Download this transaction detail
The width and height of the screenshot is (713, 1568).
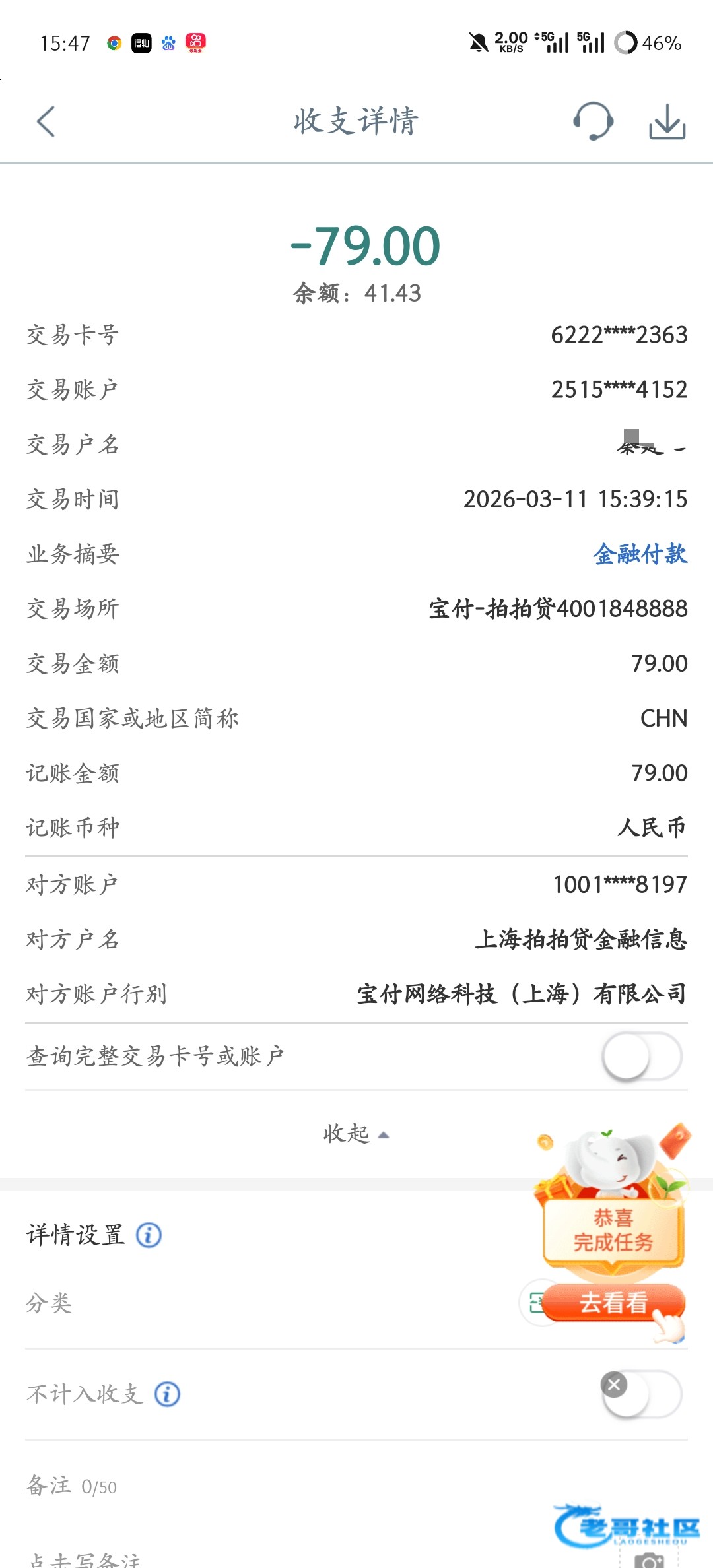[x=667, y=122]
